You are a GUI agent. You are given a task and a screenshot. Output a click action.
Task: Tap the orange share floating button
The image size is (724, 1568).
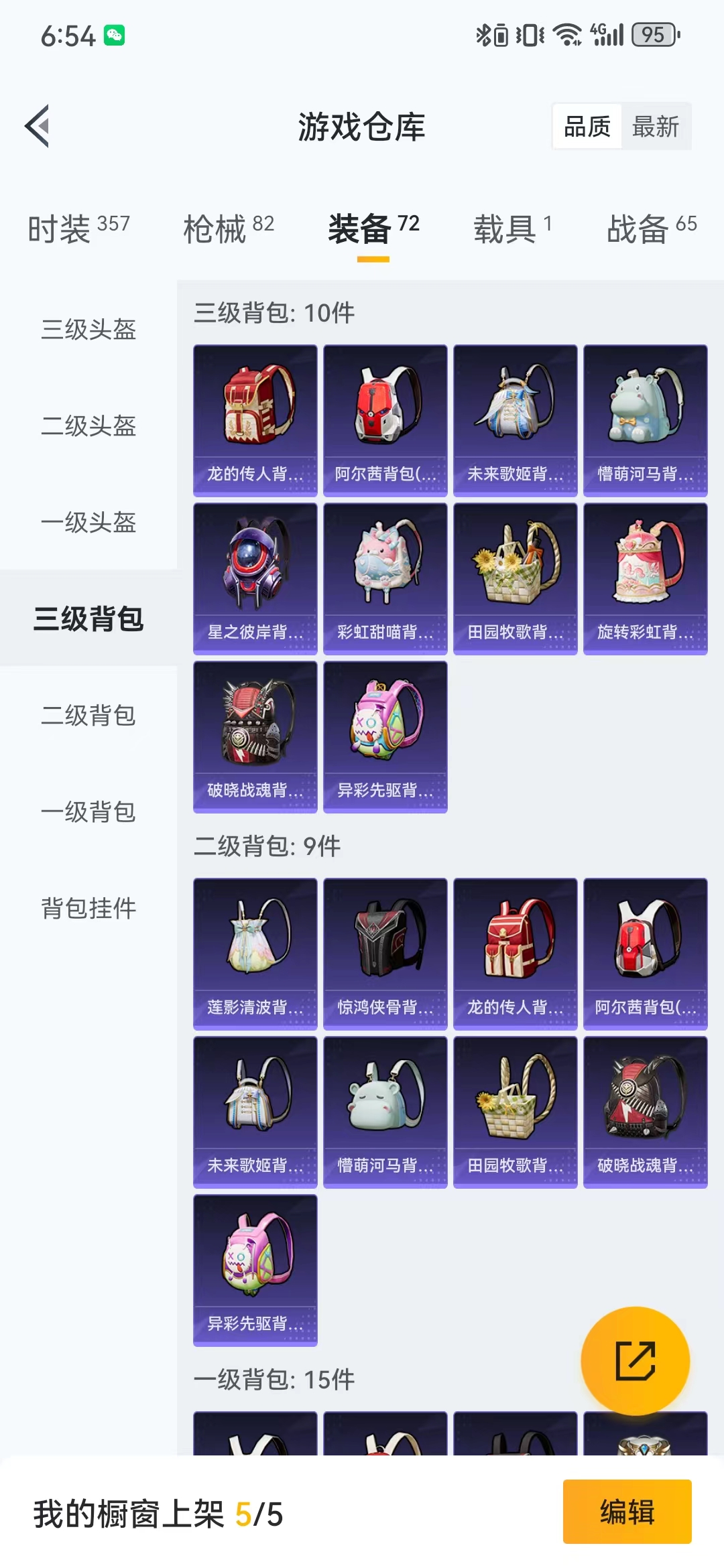click(635, 1360)
